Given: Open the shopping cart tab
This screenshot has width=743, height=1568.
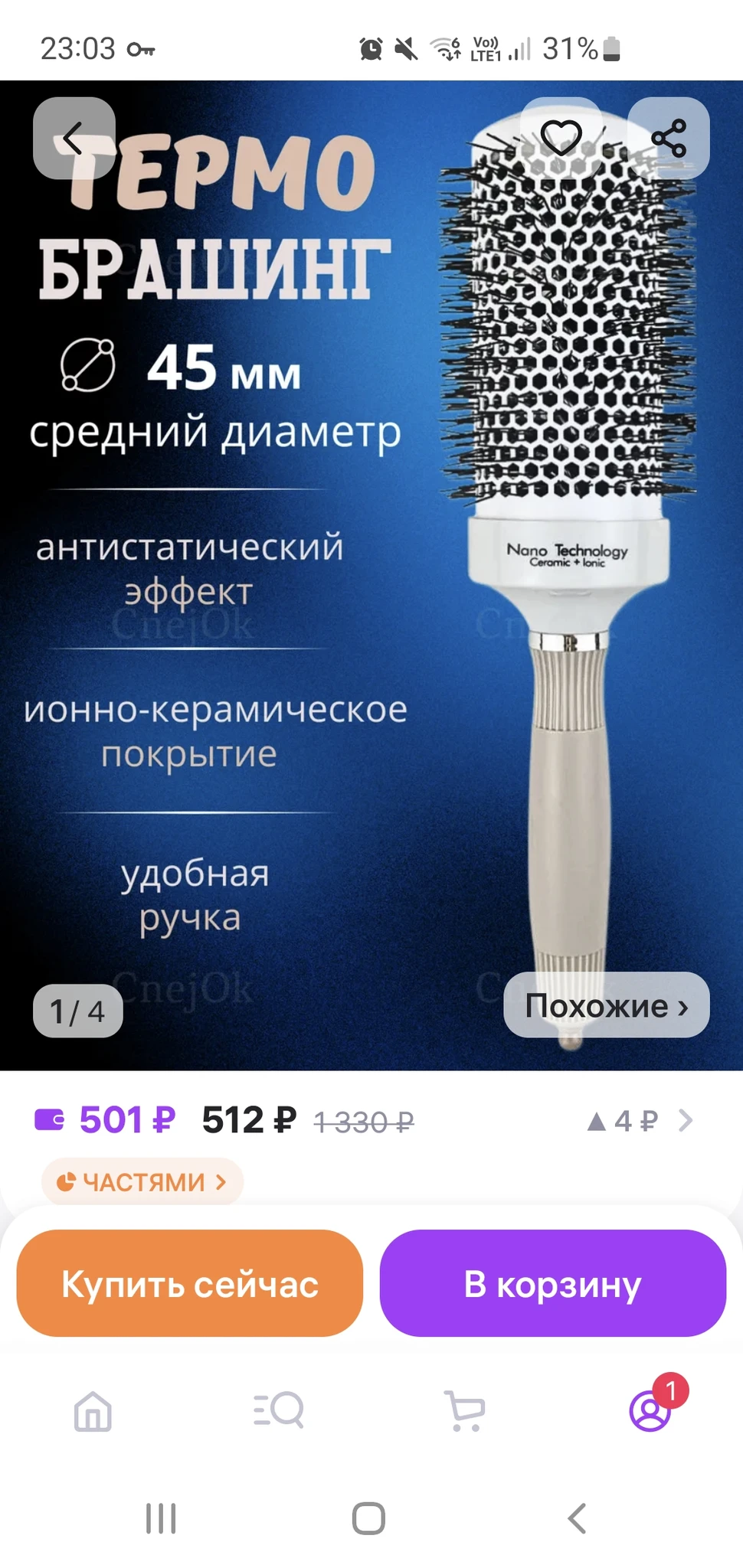Looking at the screenshot, I should click(464, 1411).
